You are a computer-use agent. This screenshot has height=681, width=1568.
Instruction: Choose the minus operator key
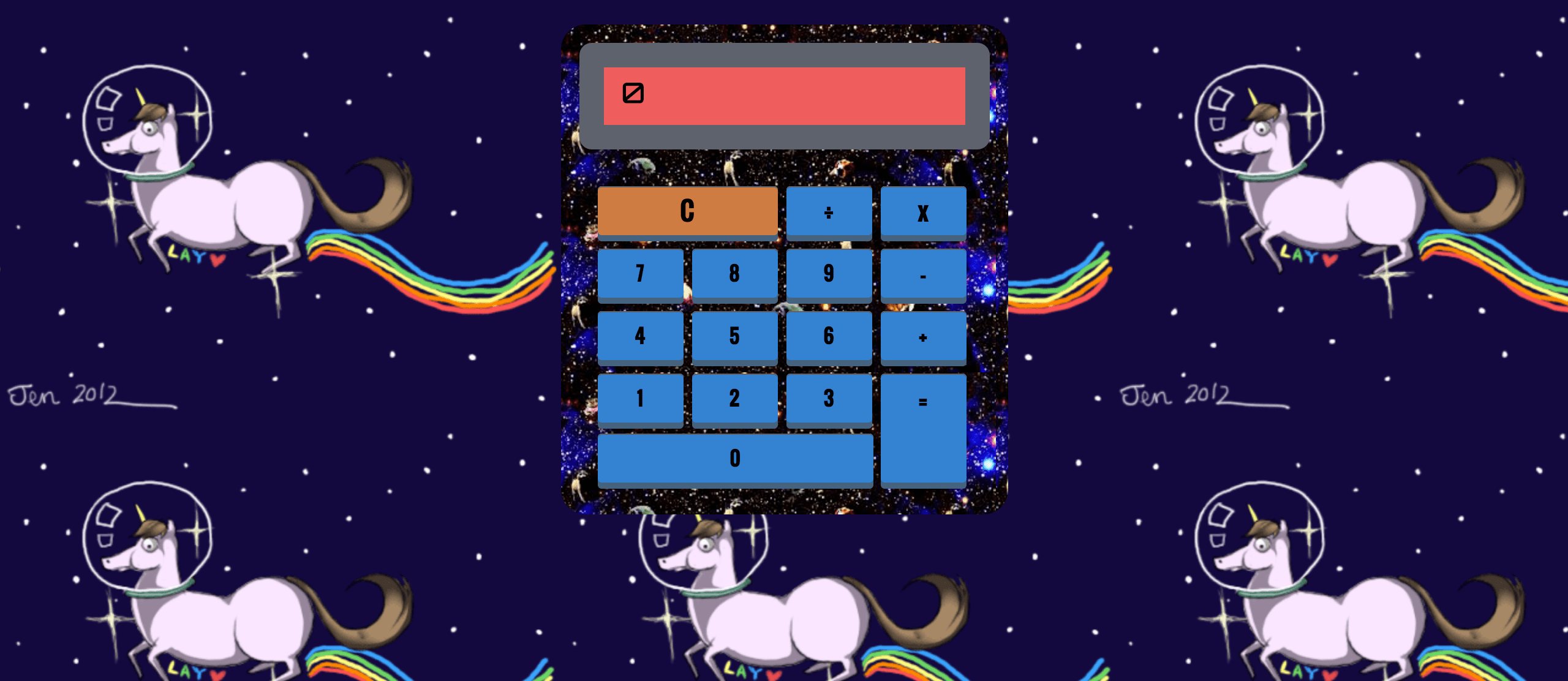923,275
